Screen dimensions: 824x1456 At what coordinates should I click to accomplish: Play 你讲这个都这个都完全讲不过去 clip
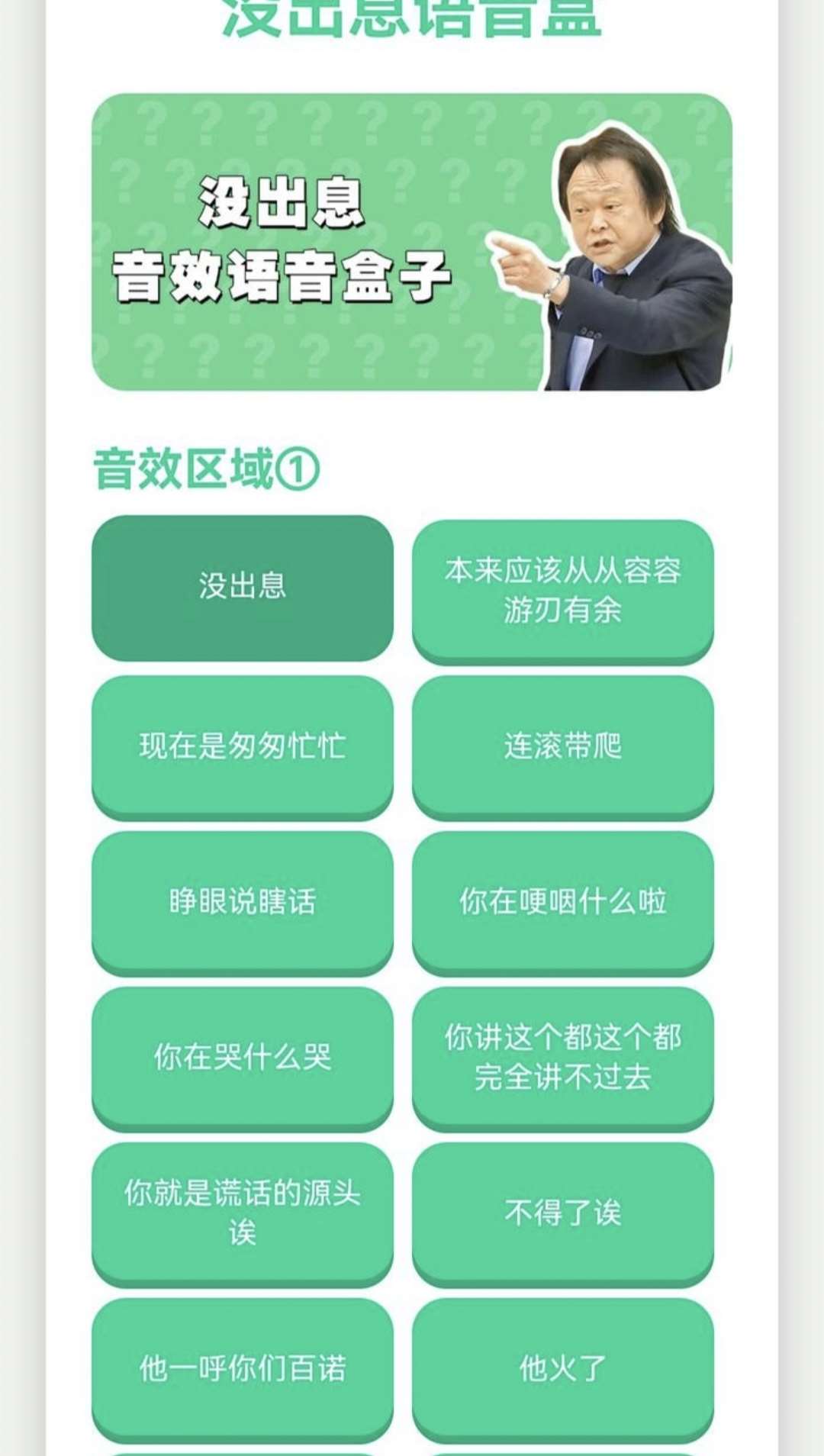[x=562, y=1057]
